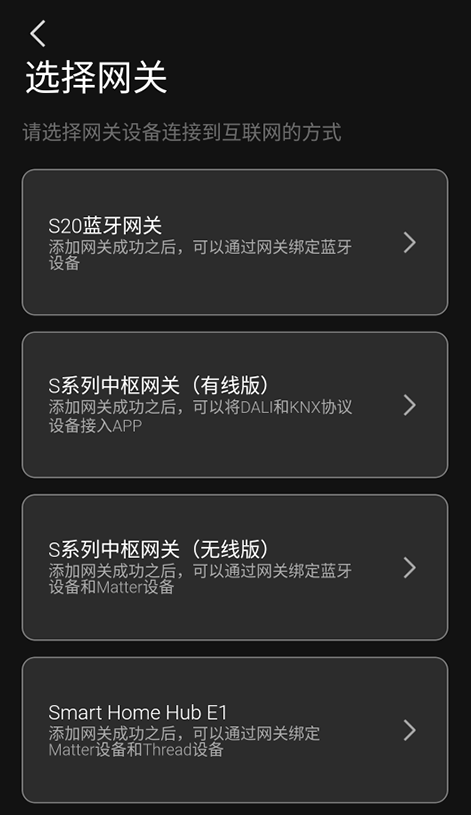471x815 pixels.
Task: Open S系列中枢网关（有线版）
Action: (234, 405)
